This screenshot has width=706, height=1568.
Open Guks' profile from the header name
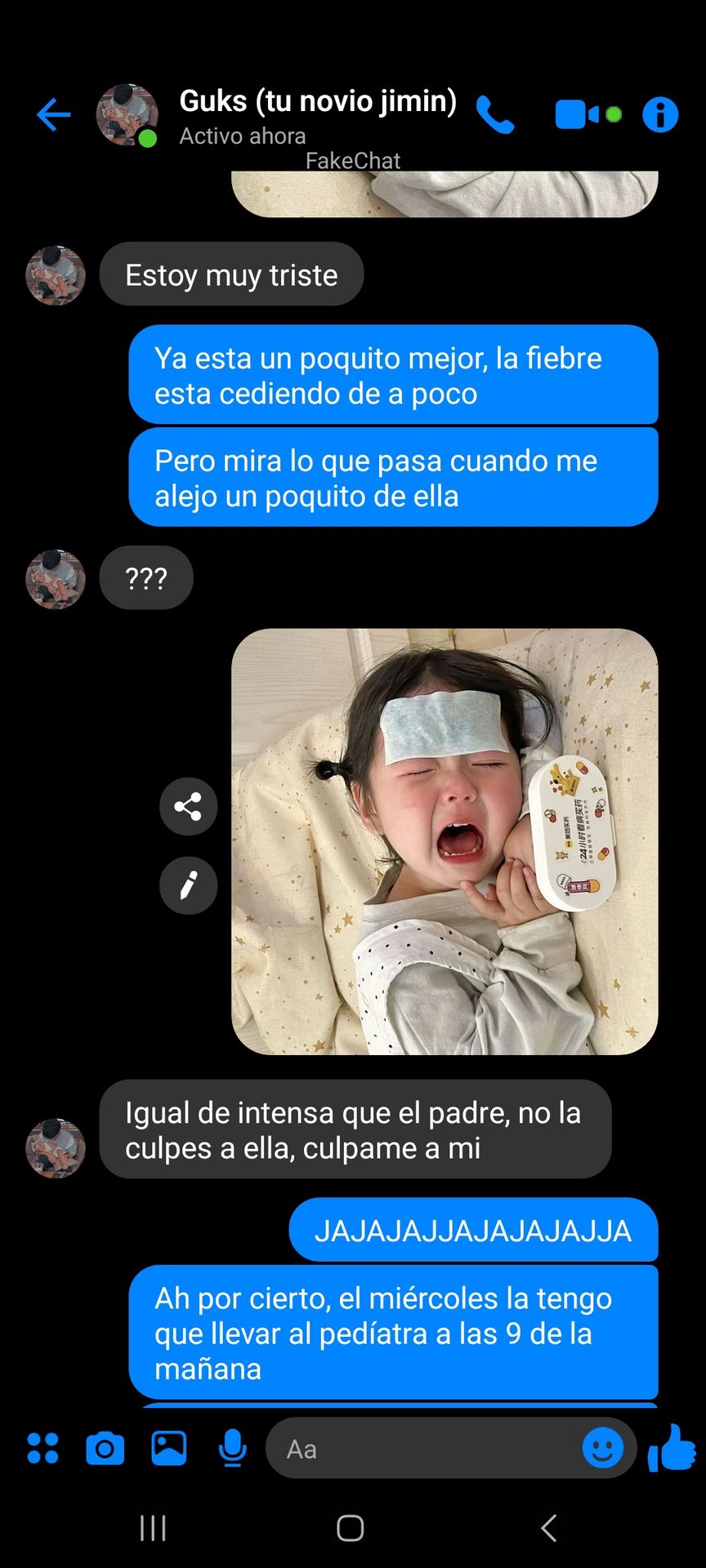[x=318, y=101]
